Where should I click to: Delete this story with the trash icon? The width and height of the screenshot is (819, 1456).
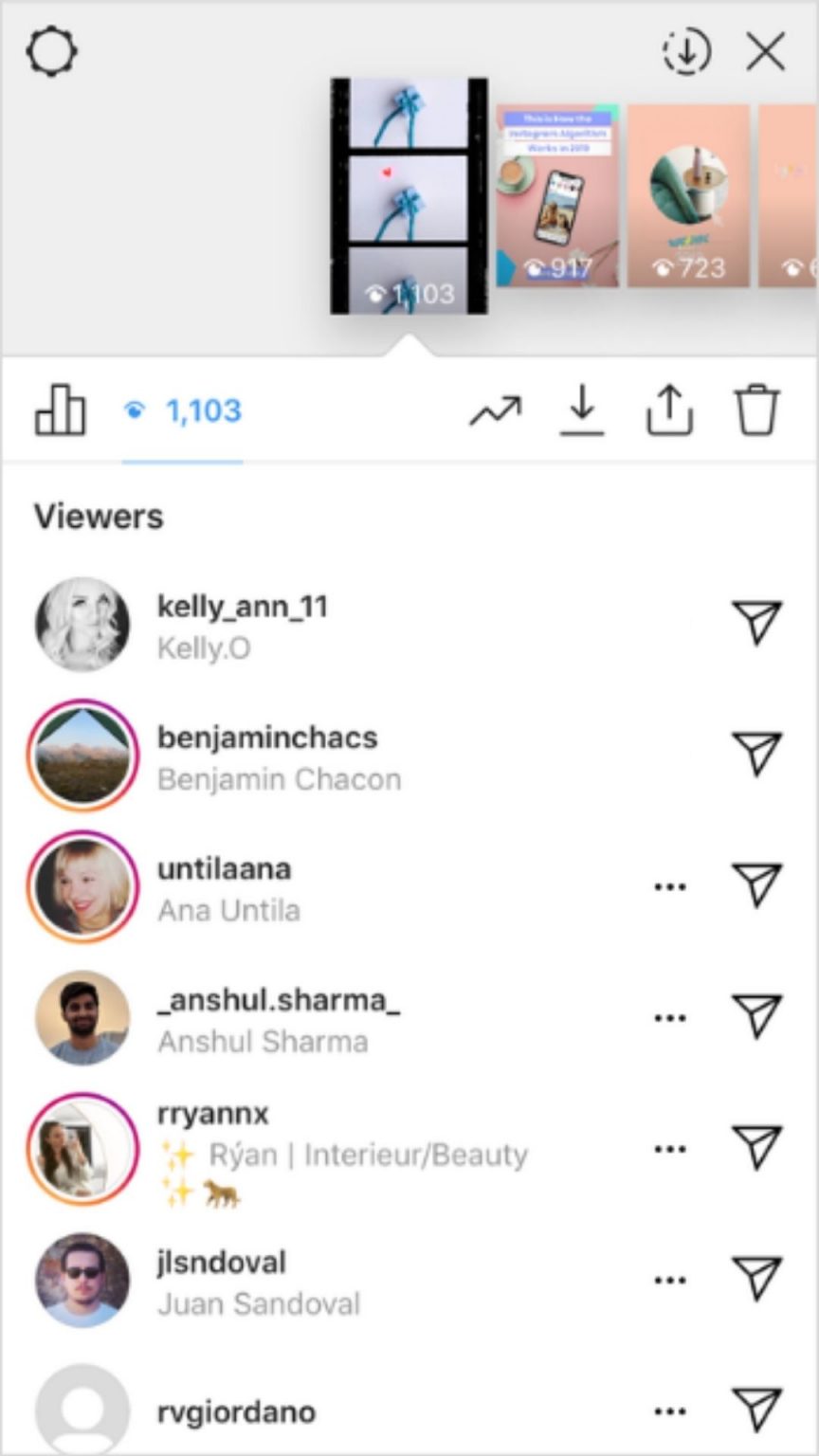pyautogui.click(x=756, y=411)
